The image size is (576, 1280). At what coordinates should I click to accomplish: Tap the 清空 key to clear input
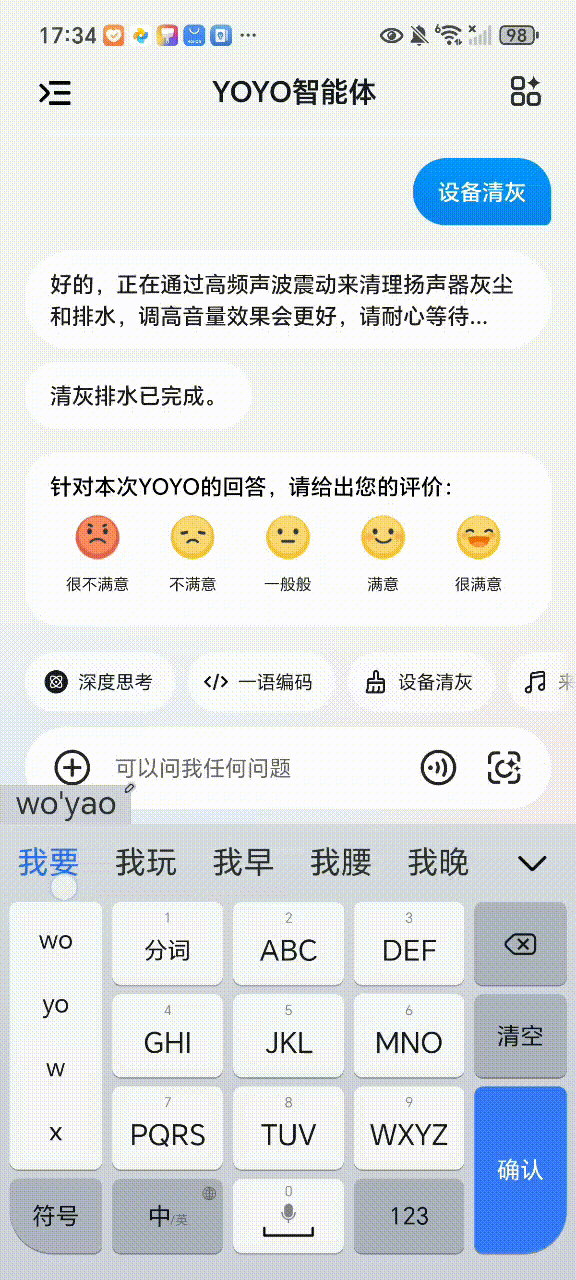520,1036
